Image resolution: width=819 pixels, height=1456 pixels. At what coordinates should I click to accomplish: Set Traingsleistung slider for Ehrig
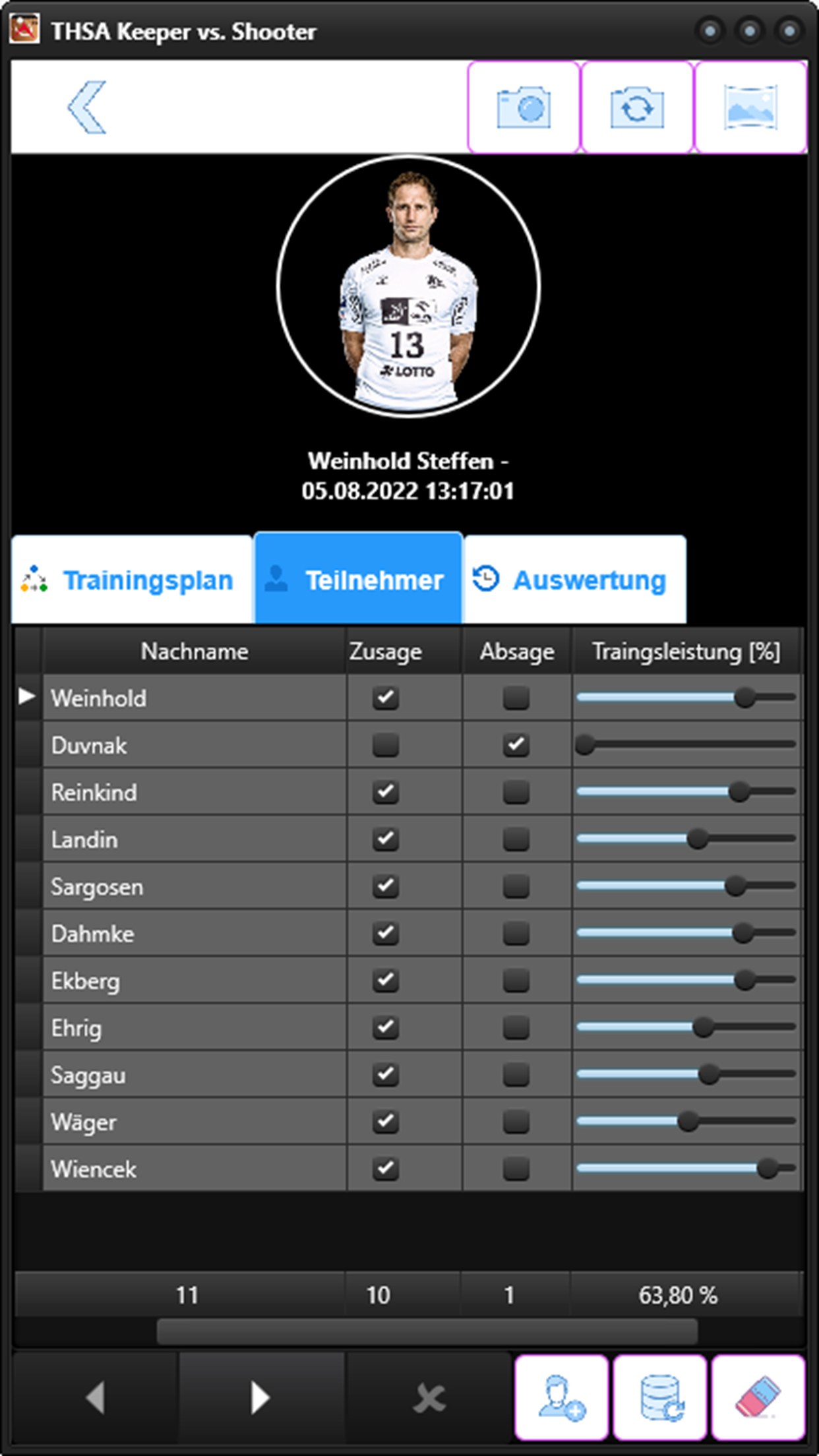(703, 1027)
